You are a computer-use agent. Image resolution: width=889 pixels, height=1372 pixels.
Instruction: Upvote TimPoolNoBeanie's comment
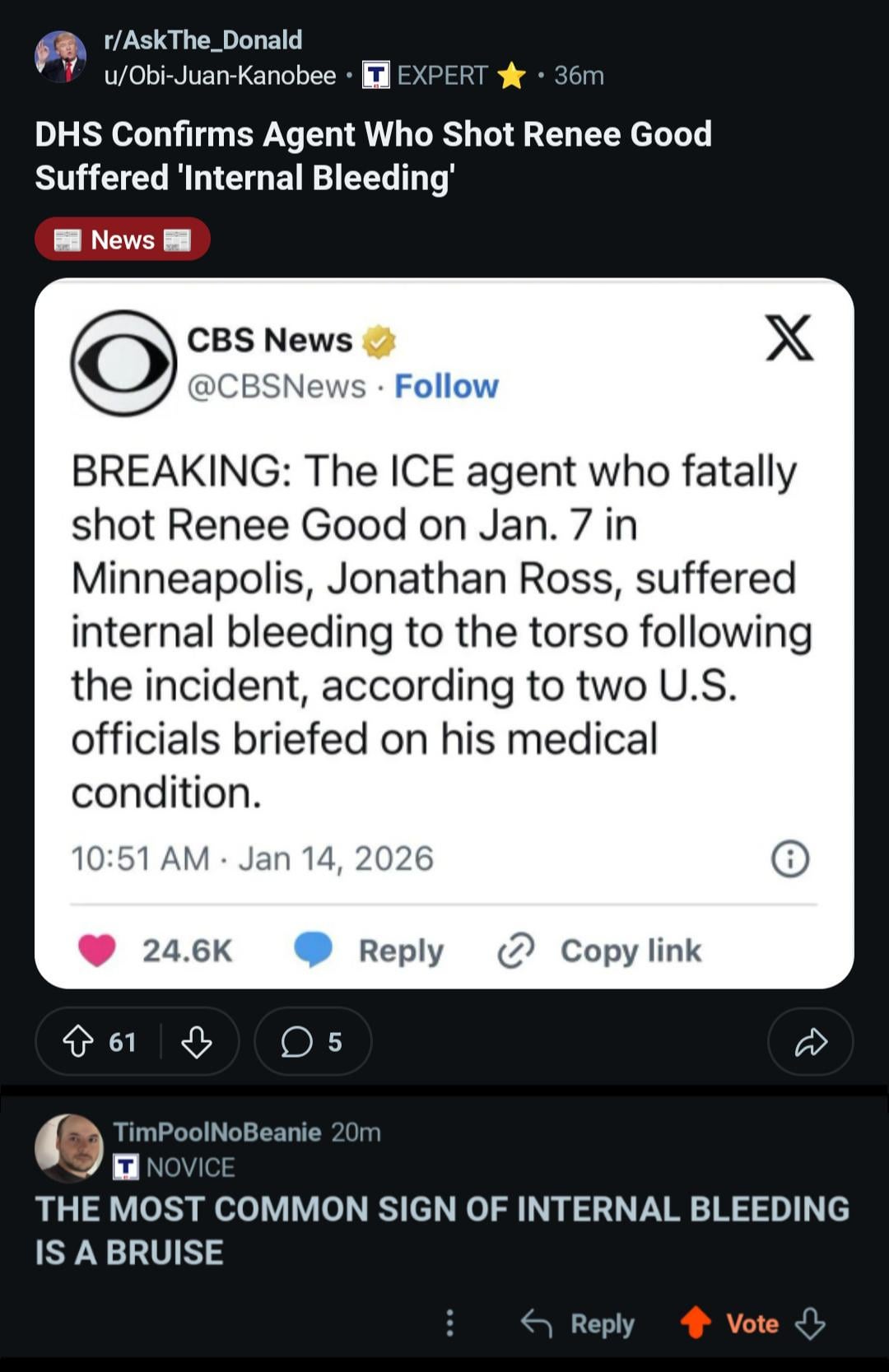tap(696, 1323)
